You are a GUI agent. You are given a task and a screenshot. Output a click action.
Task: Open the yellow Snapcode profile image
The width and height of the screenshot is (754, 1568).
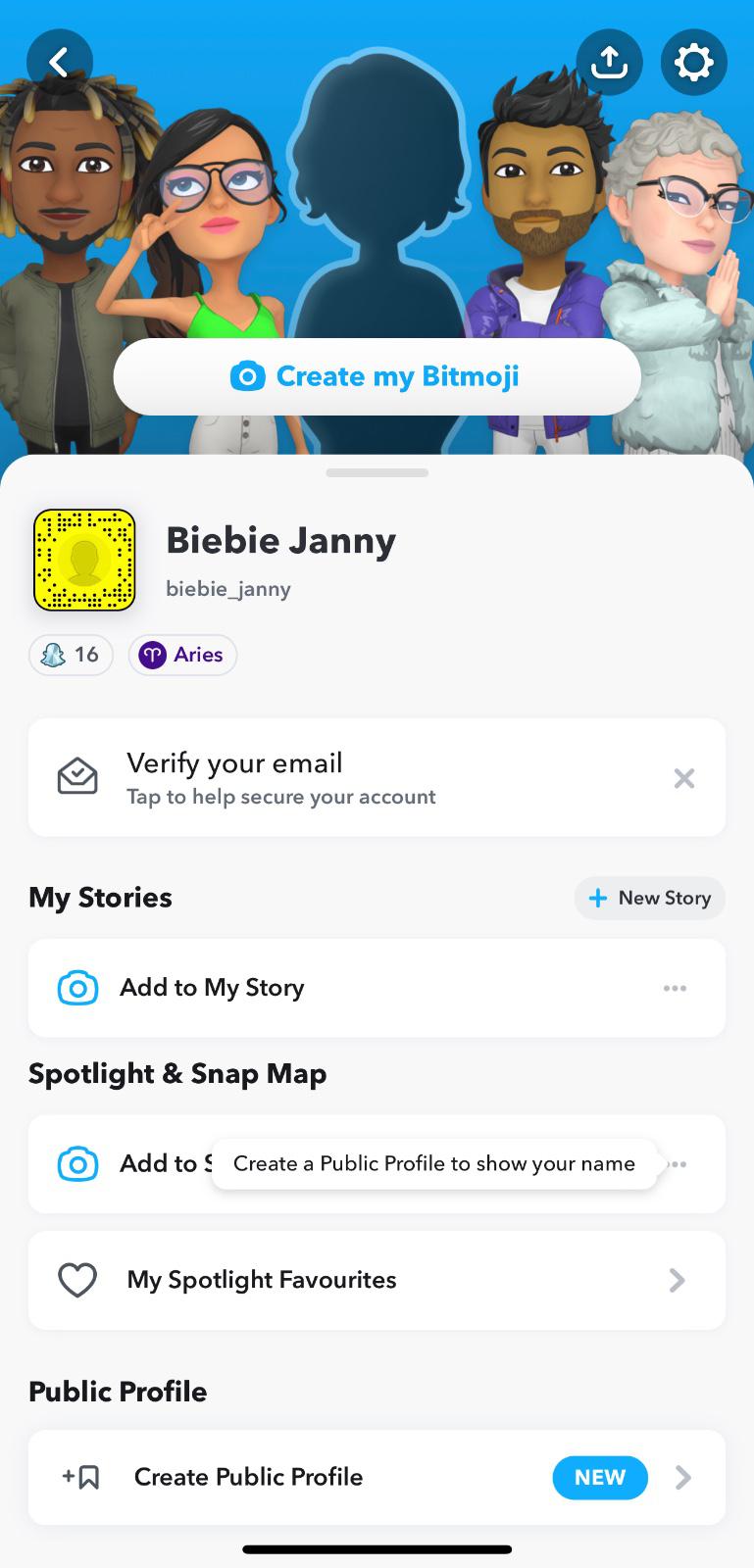(84, 560)
